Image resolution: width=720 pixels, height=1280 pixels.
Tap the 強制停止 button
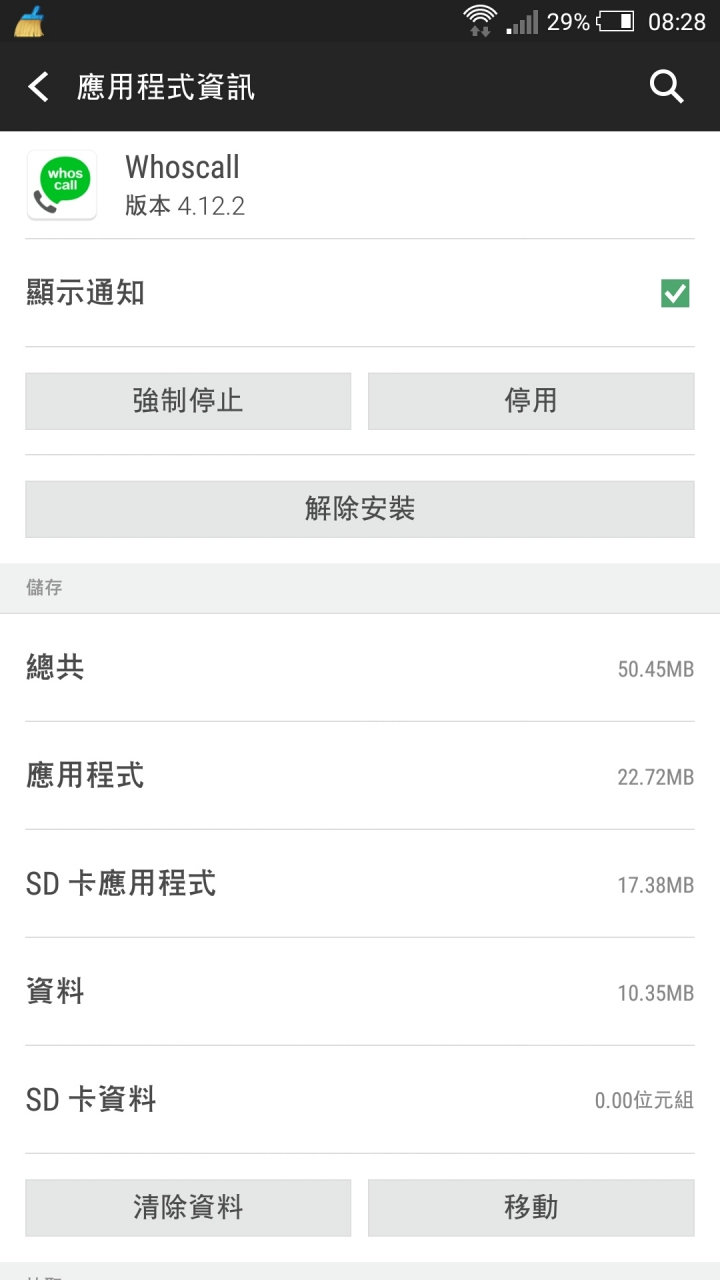(x=188, y=401)
